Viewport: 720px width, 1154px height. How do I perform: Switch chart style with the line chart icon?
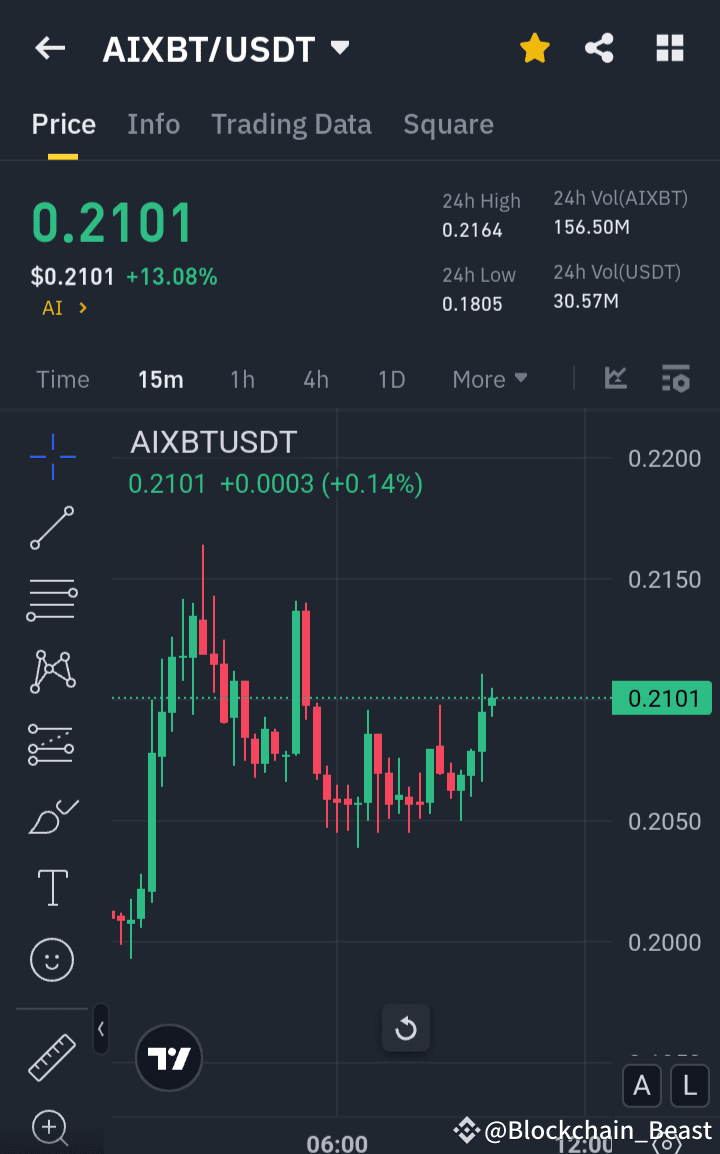pyautogui.click(x=616, y=379)
